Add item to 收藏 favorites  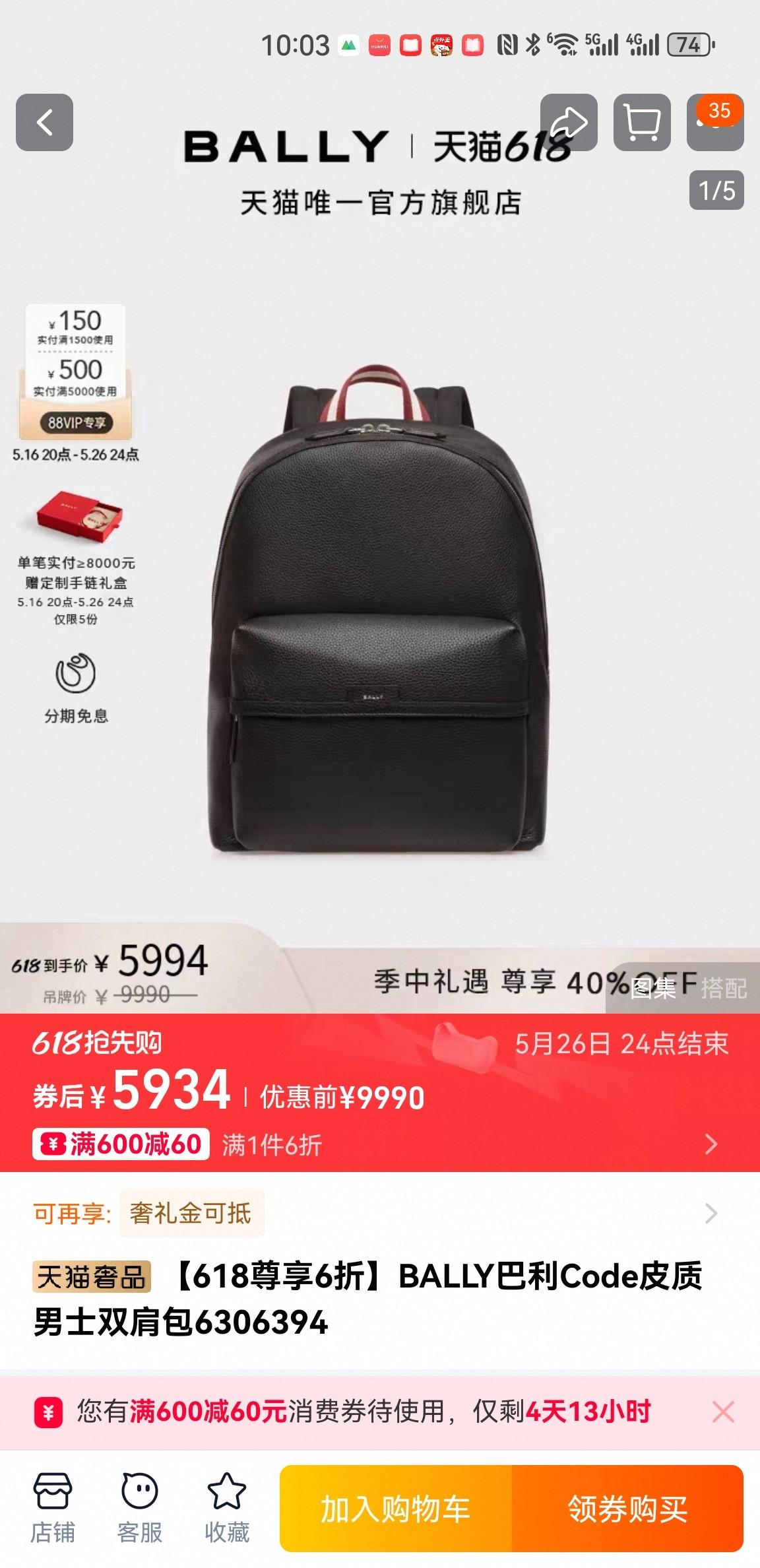click(x=227, y=1509)
